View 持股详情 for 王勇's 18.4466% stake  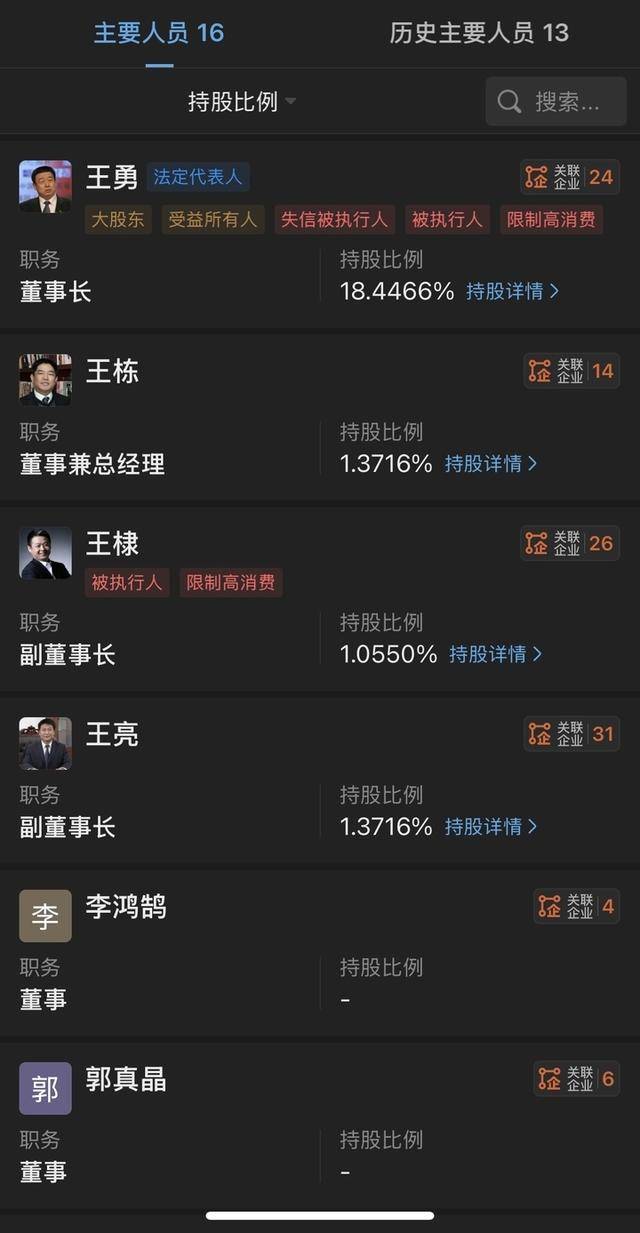pyautogui.click(x=512, y=291)
